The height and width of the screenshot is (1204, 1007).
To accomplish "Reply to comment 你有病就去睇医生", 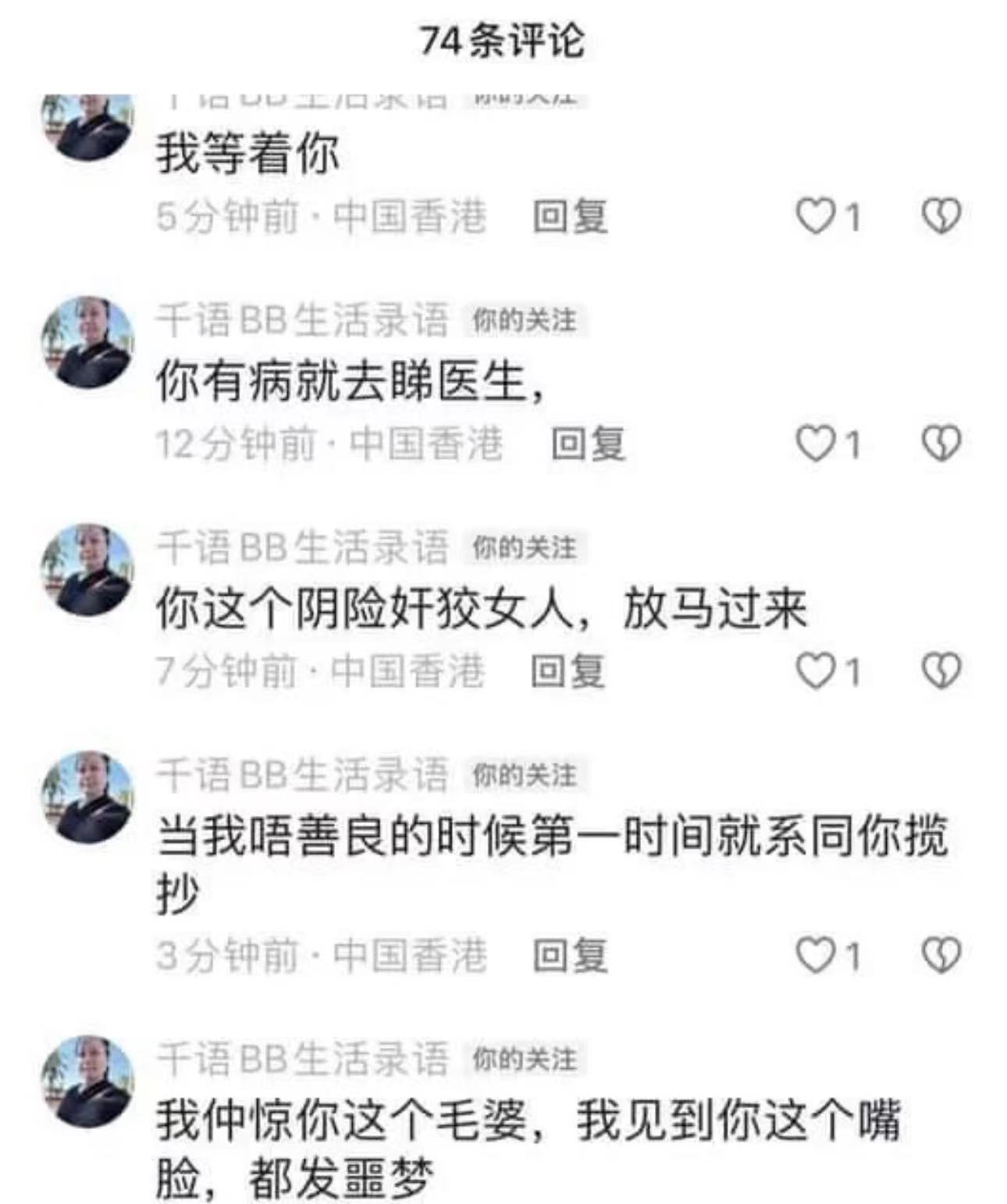I will pyautogui.click(x=588, y=443).
